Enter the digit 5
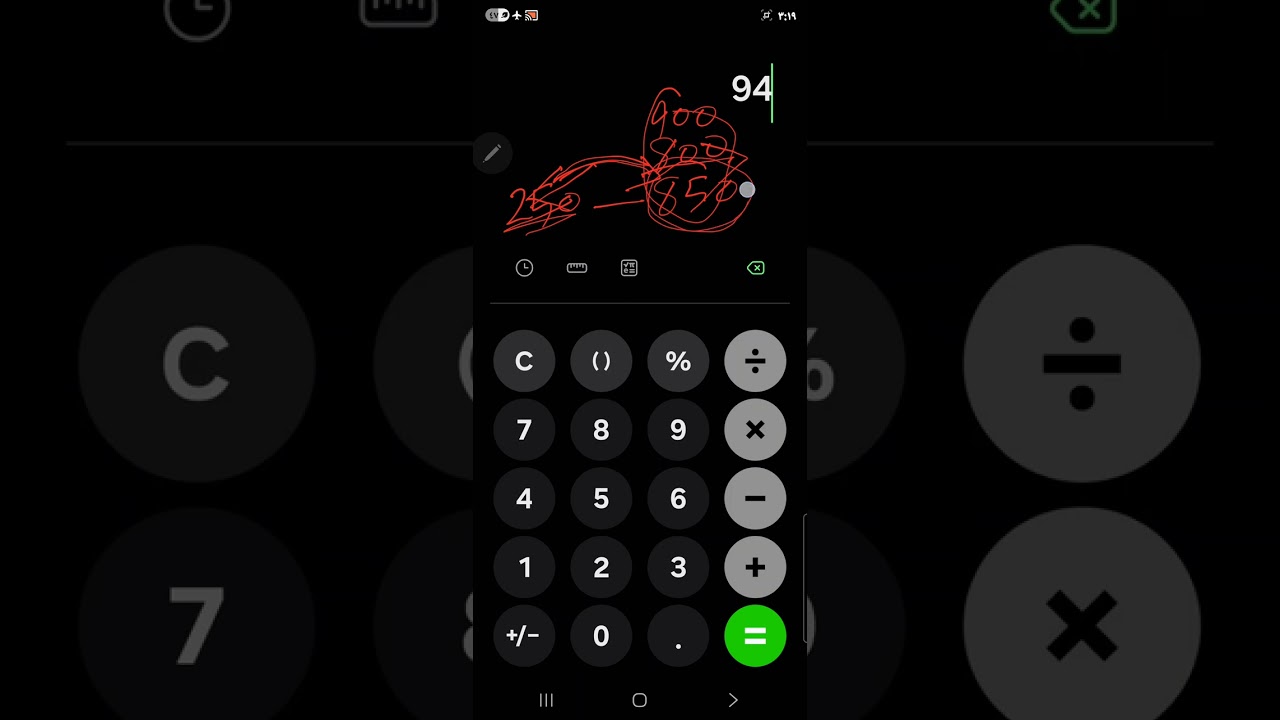 601,498
